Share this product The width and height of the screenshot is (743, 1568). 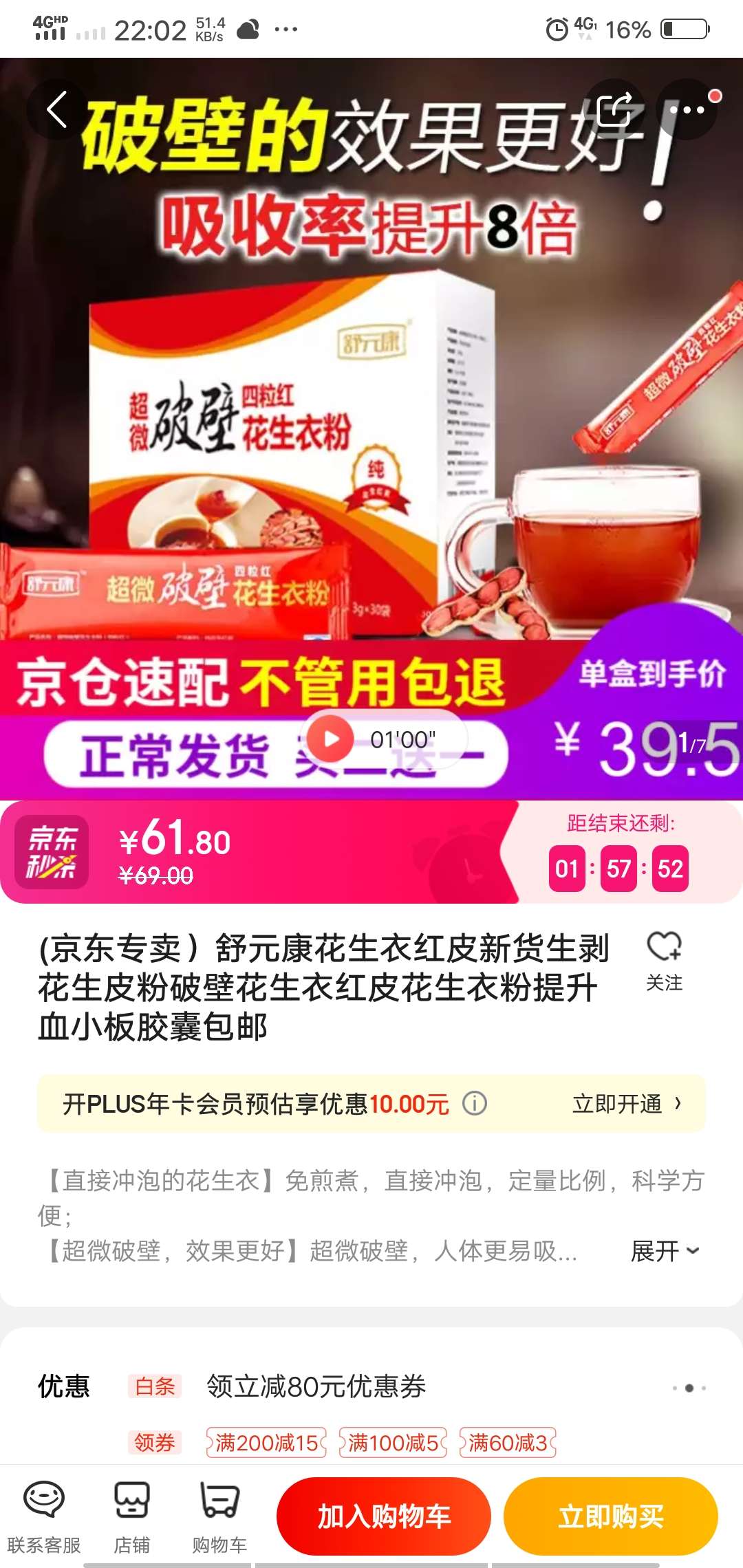click(x=614, y=110)
